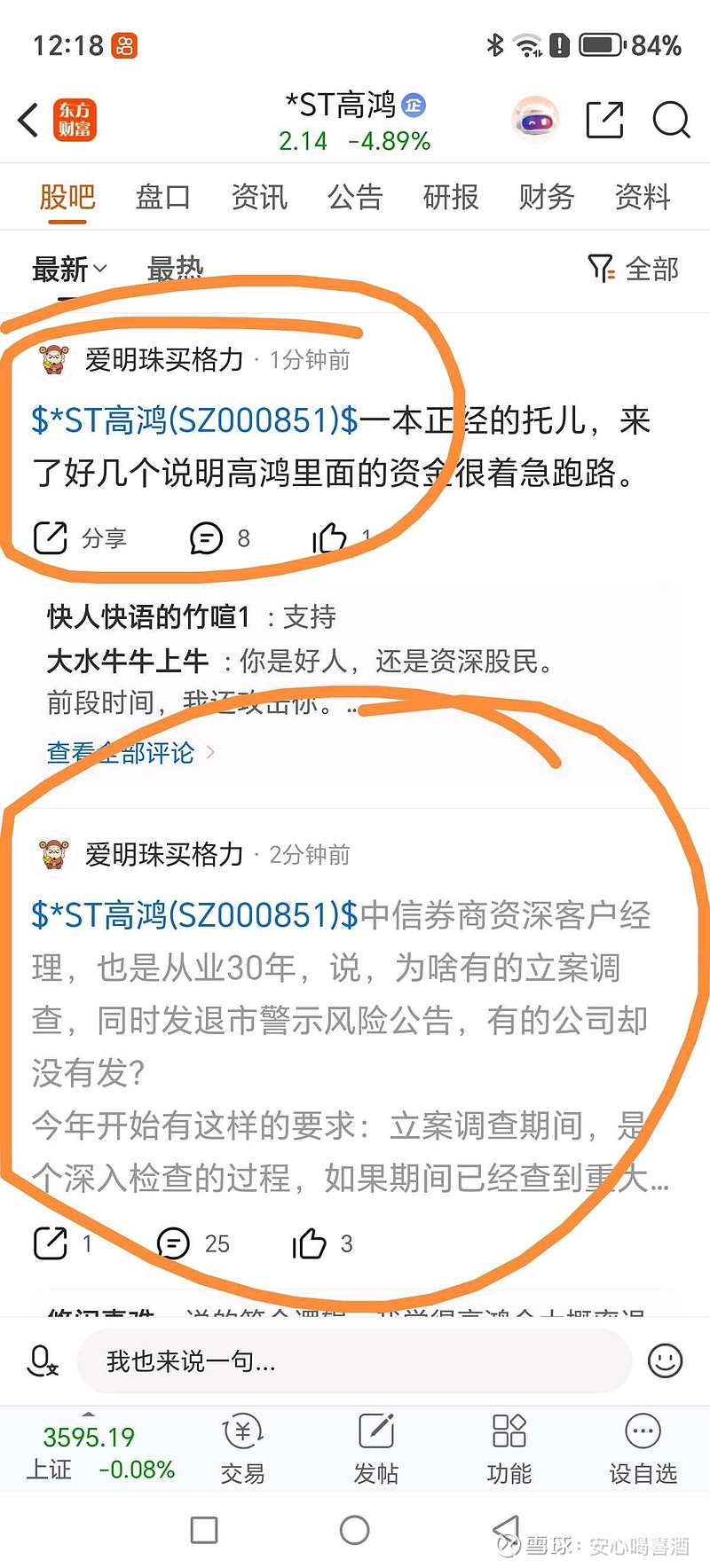Open comments on the 1分钟前 post

[220, 537]
